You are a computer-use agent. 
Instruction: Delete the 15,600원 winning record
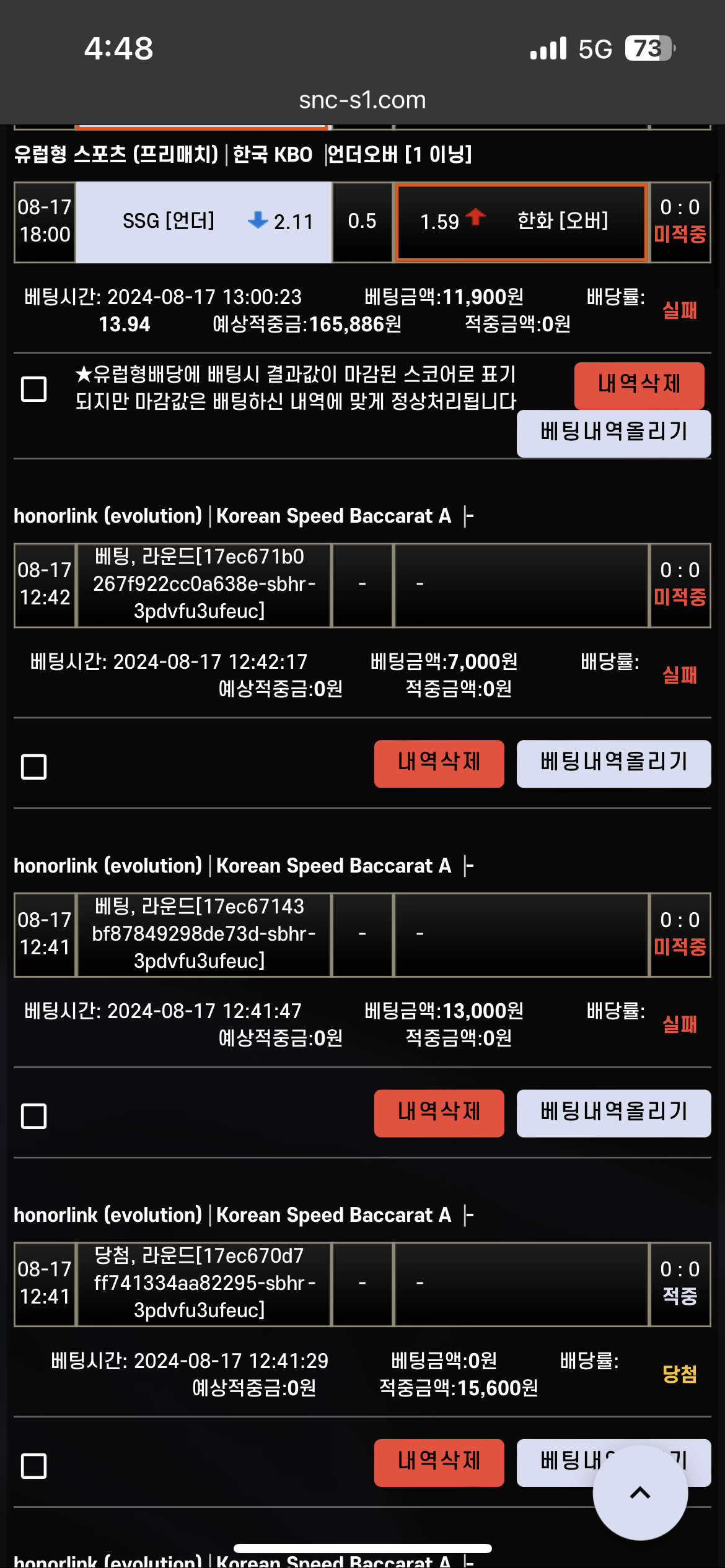(439, 1462)
